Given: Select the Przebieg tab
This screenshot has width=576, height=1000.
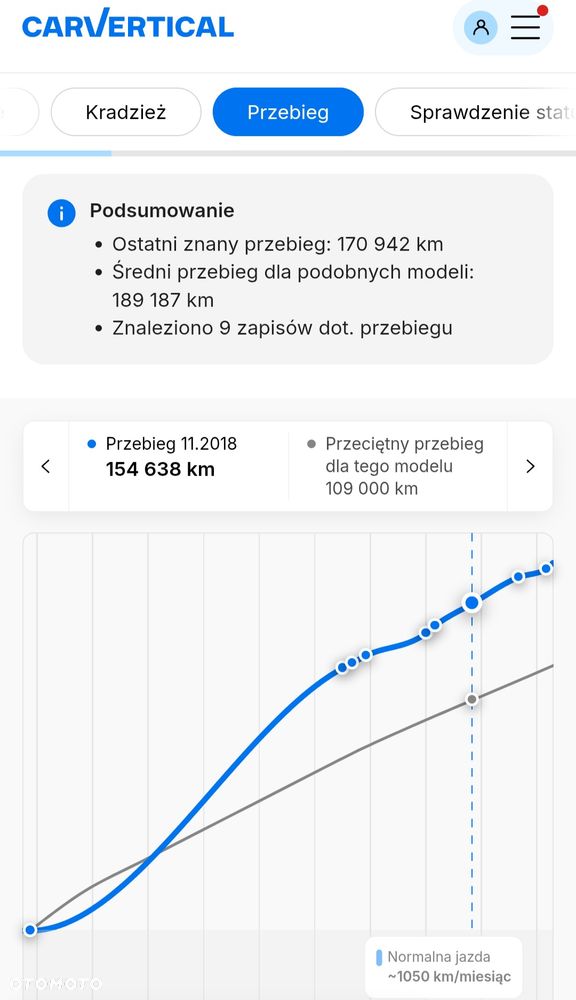Looking at the screenshot, I should (x=288, y=112).
